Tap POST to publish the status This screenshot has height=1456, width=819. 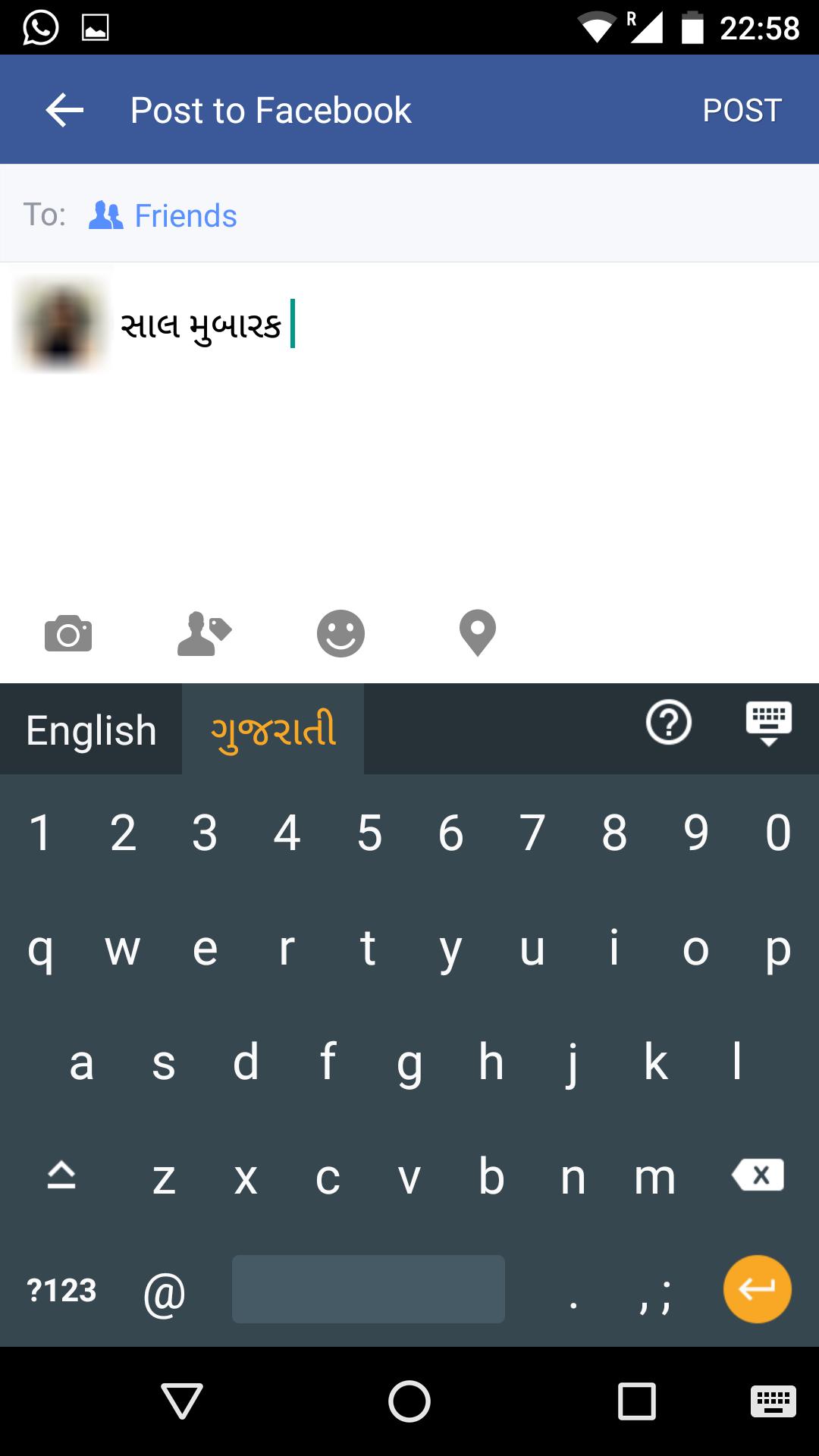(x=741, y=111)
